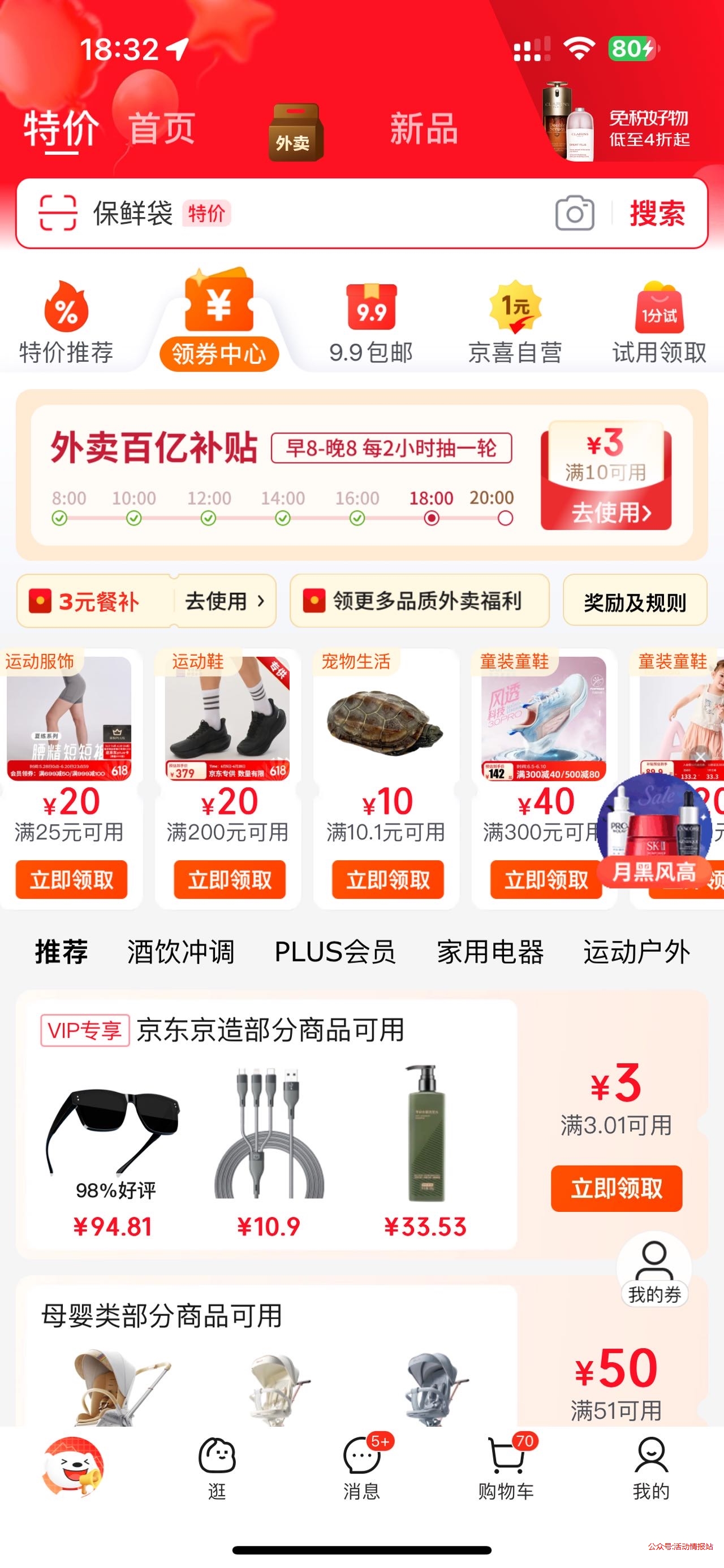The height and width of the screenshot is (1568, 724).
Task: Open 领更多品质外卖福利
Action: pyautogui.click(x=419, y=601)
